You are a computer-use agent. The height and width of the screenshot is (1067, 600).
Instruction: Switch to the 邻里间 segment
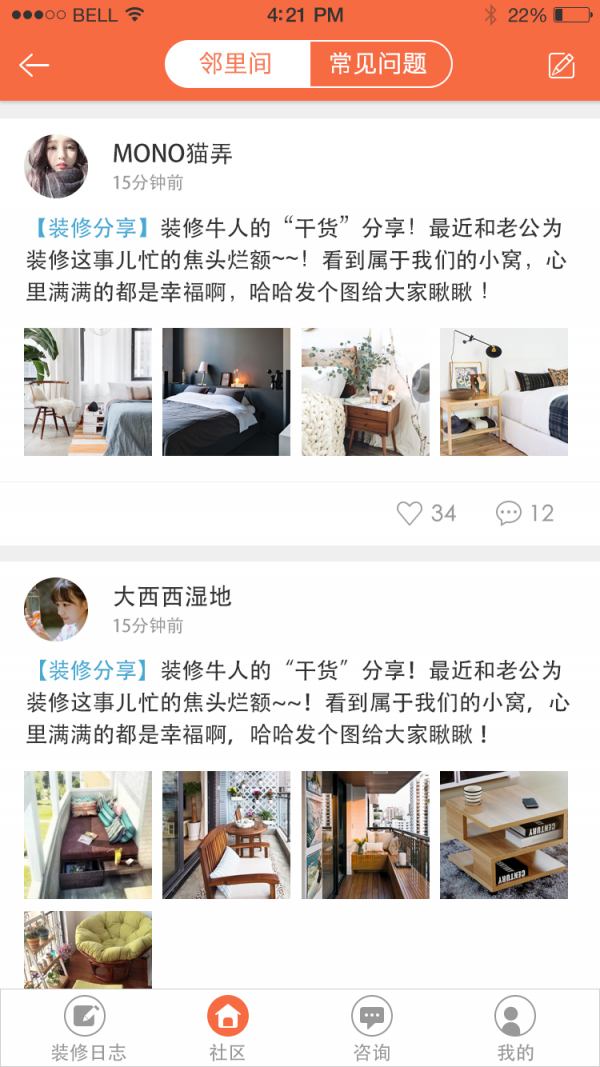(x=237, y=65)
